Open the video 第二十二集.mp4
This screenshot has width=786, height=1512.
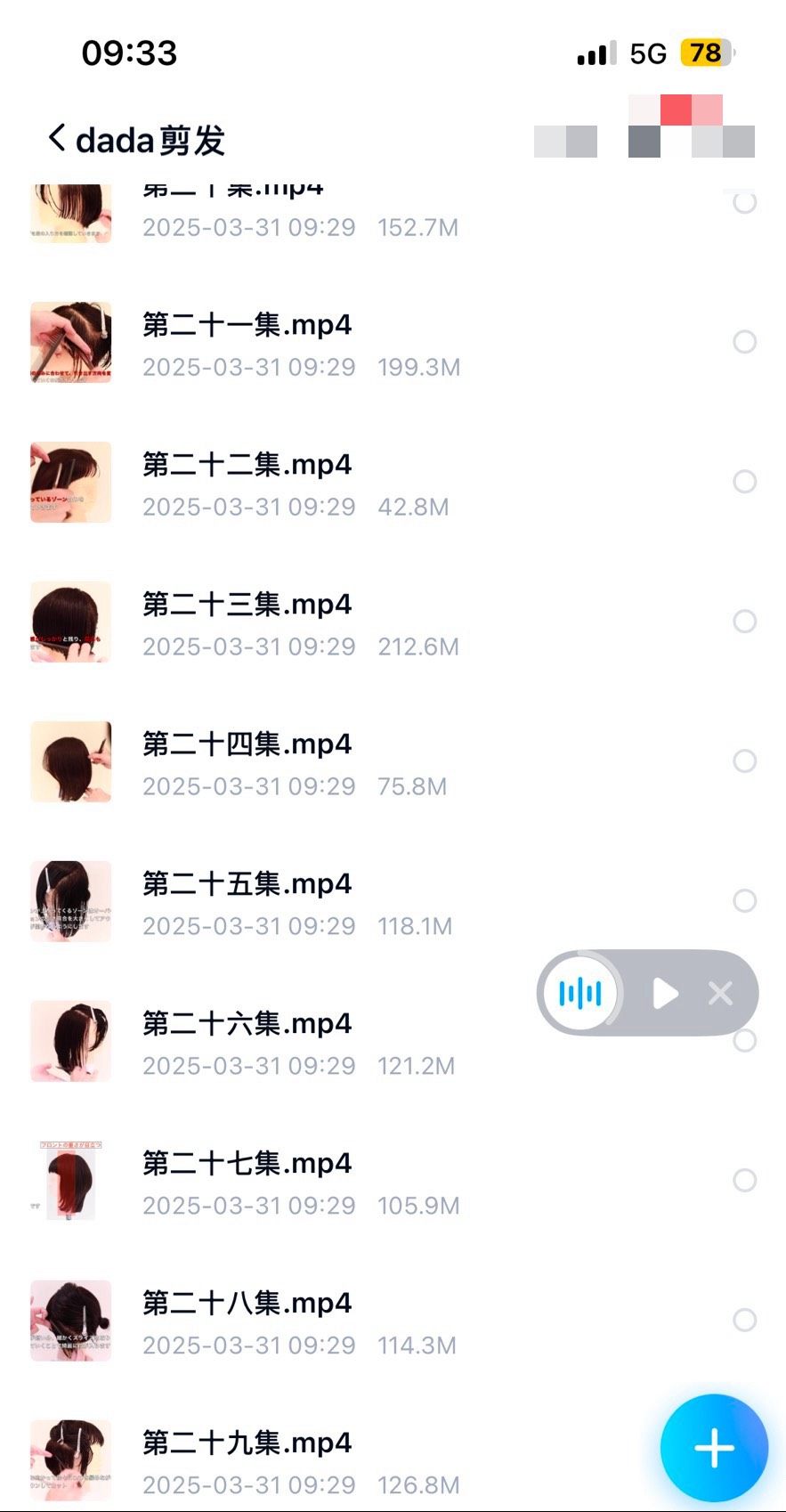click(247, 466)
